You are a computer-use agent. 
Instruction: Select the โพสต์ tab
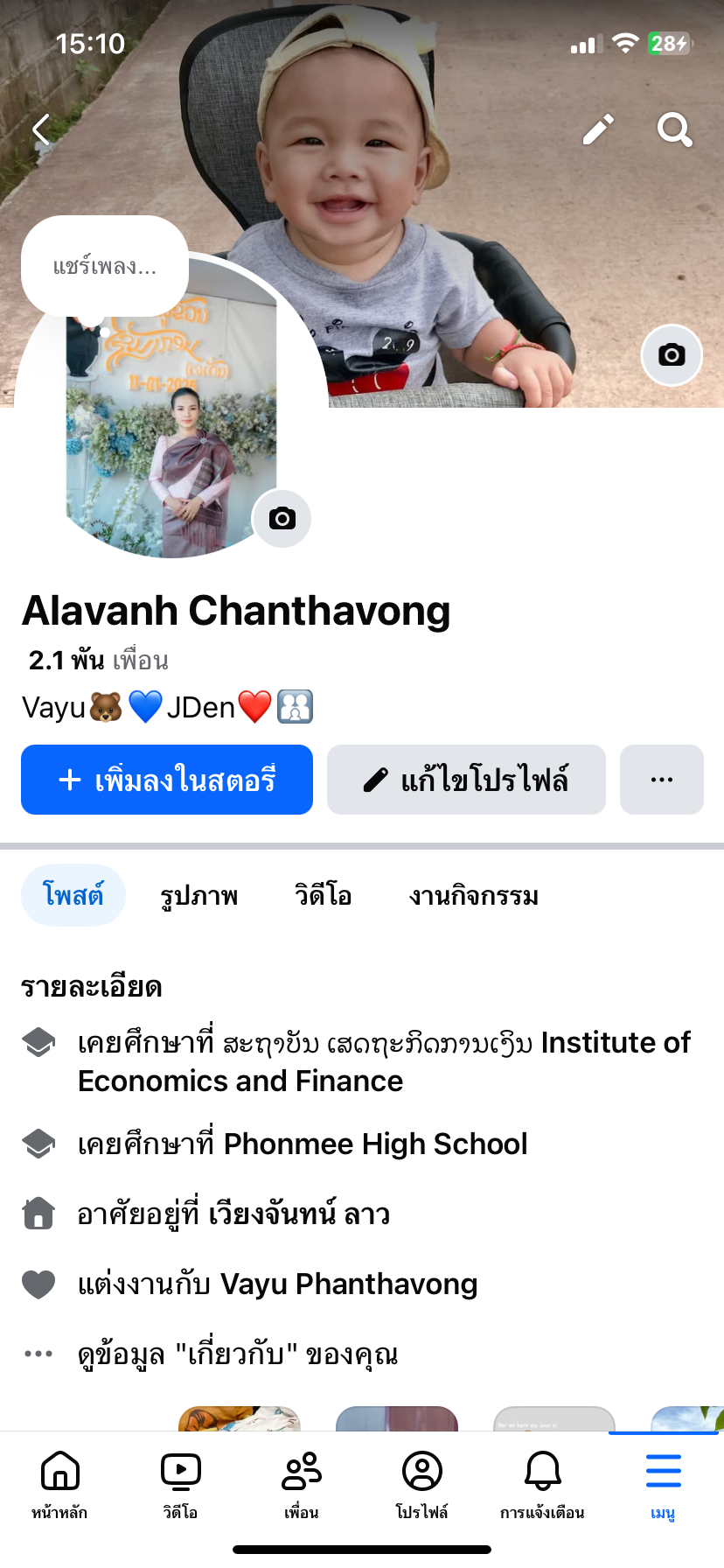tap(73, 895)
